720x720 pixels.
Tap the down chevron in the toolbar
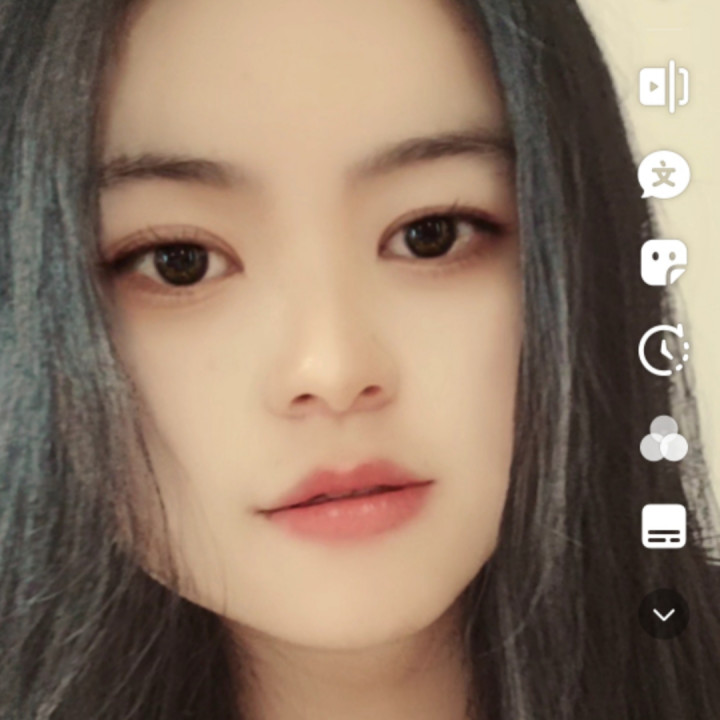[664, 614]
